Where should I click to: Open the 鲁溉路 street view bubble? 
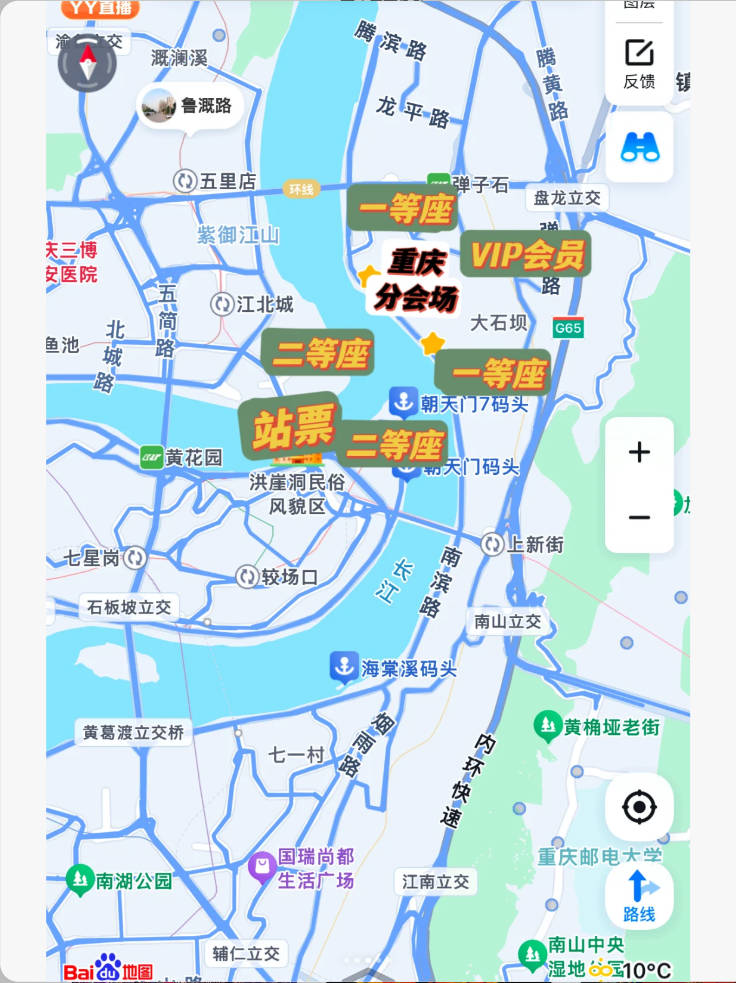pyautogui.click(x=189, y=105)
